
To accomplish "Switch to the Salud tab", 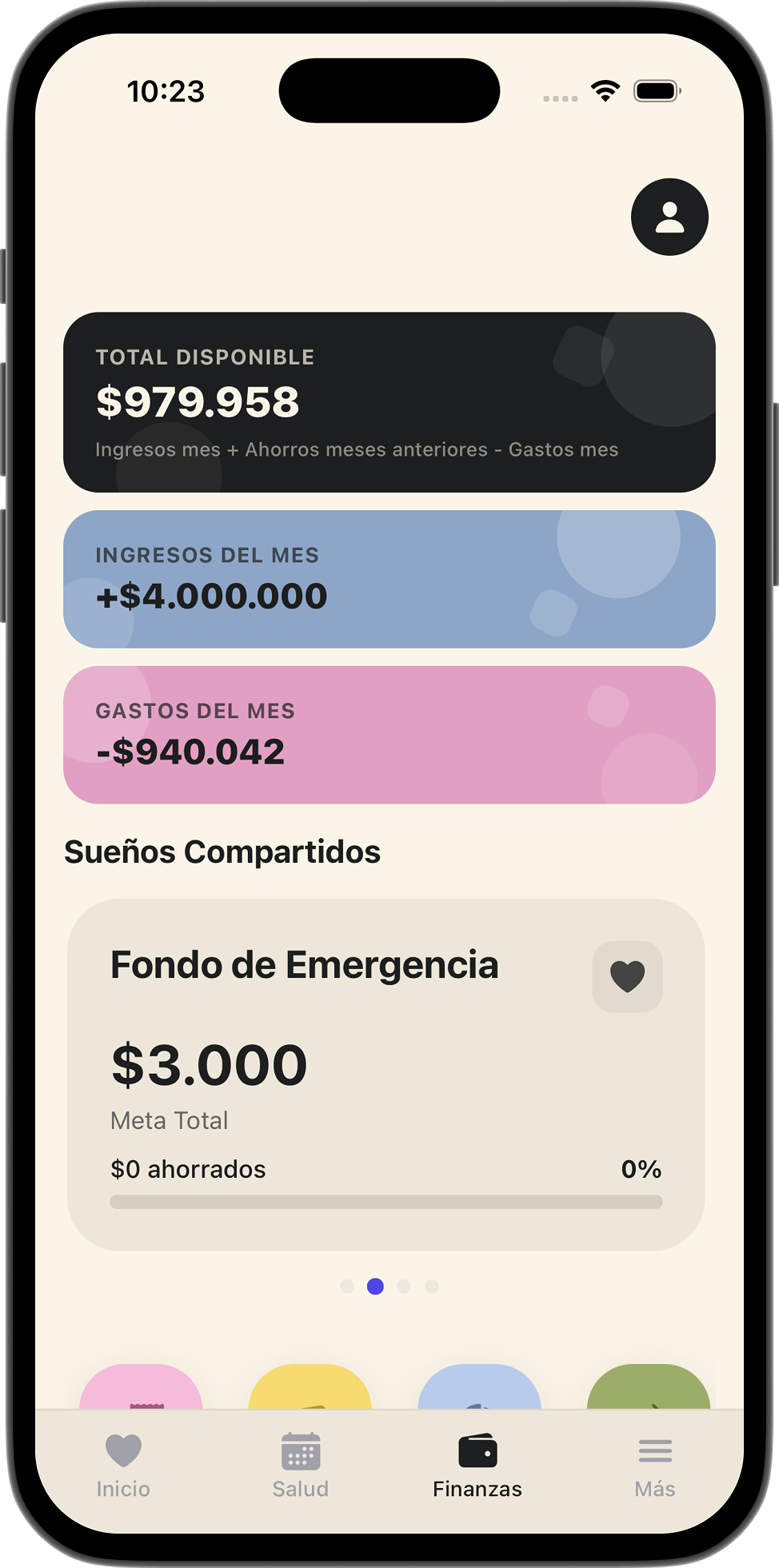I will click(x=300, y=1468).
